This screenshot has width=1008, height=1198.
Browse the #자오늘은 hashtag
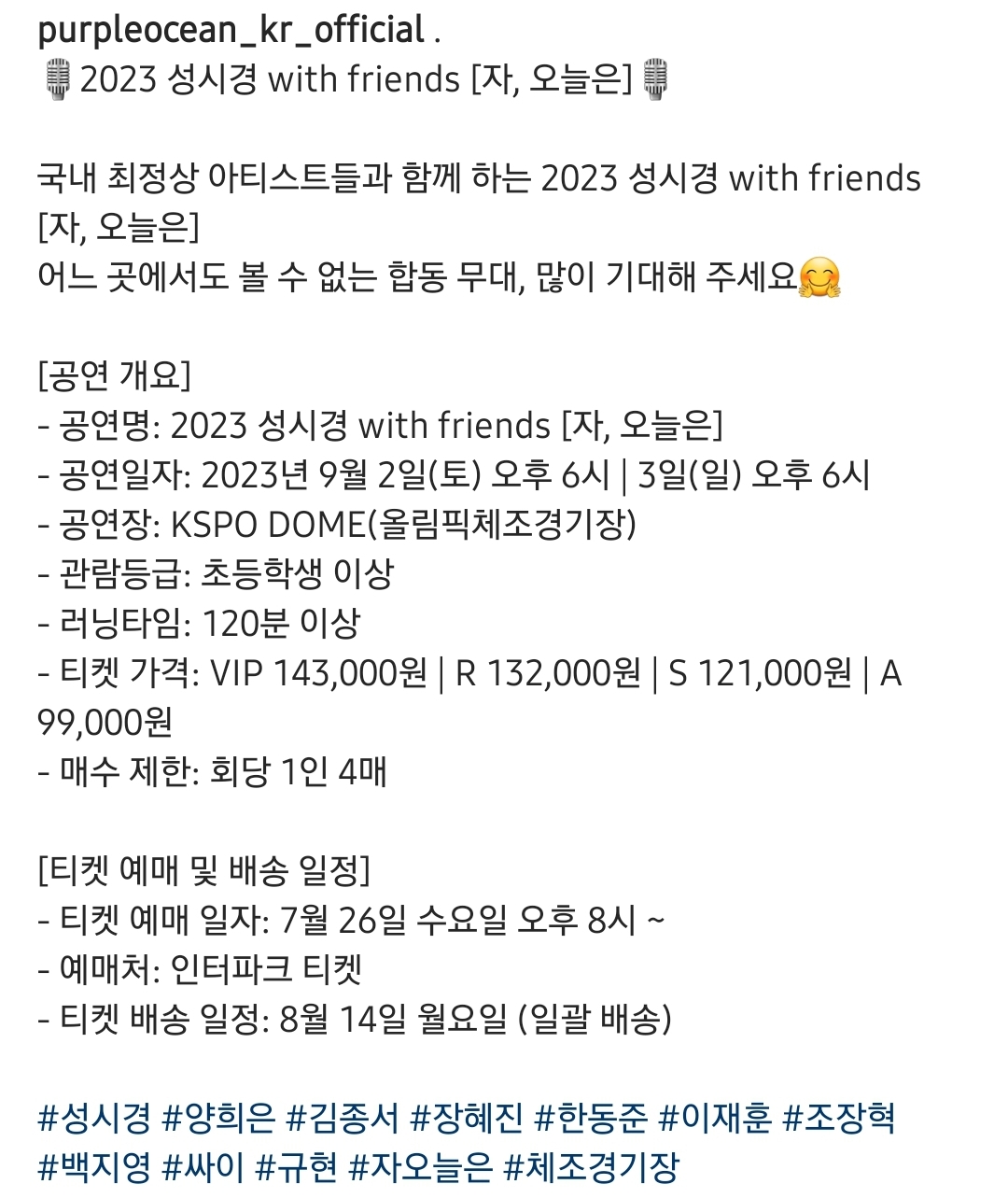point(420,1167)
